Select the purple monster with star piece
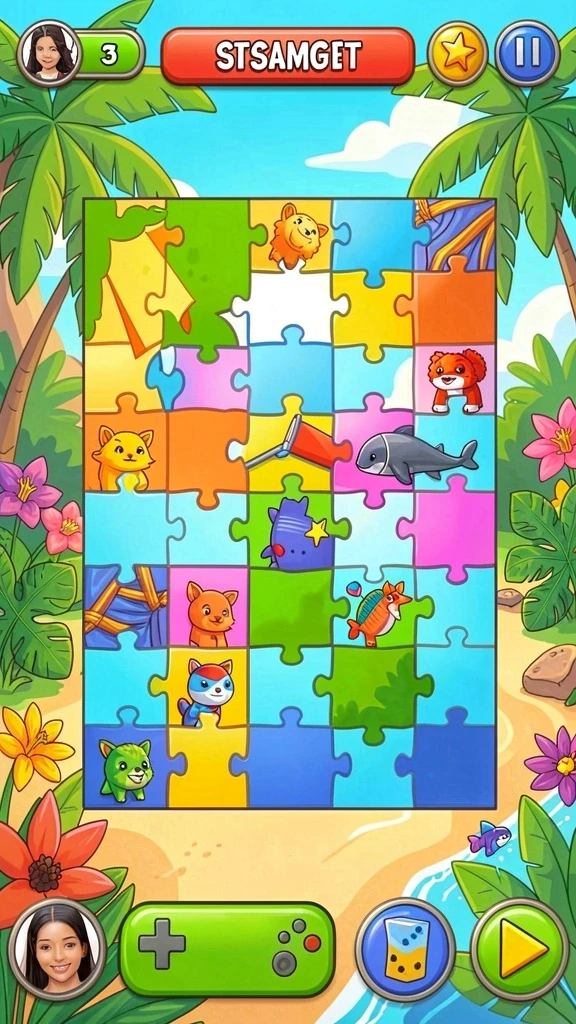Screen dimensions: 576x1024 294,532
